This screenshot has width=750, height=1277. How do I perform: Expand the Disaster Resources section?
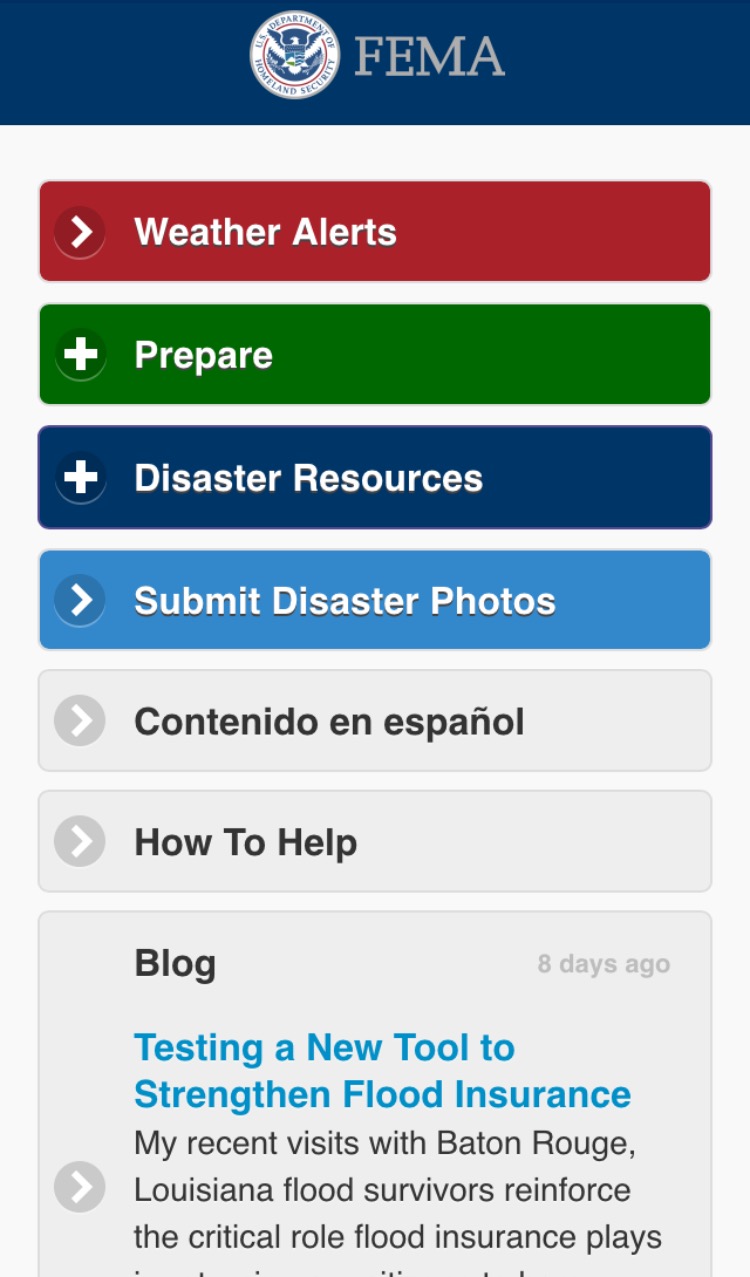pyautogui.click(x=374, y=478)
